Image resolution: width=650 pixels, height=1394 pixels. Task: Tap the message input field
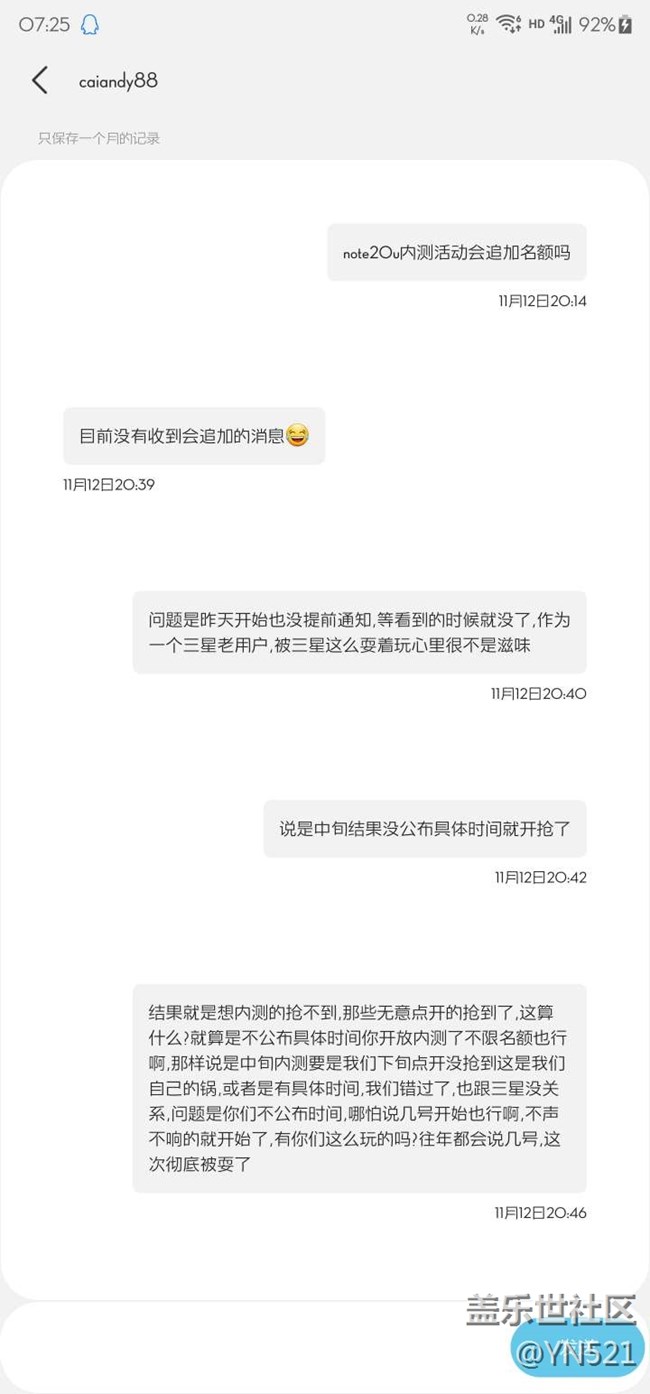coord(250,1348)
